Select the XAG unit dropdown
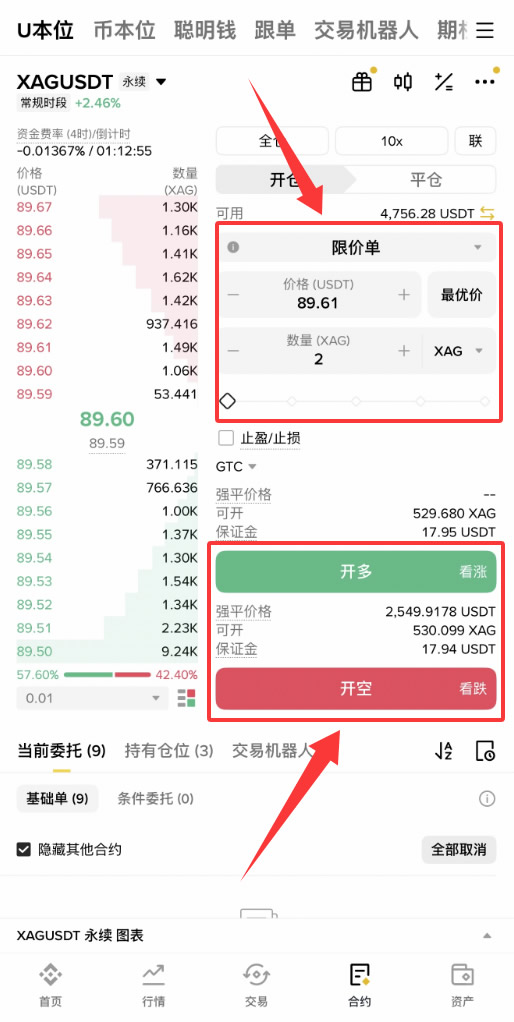 point(459,351)
